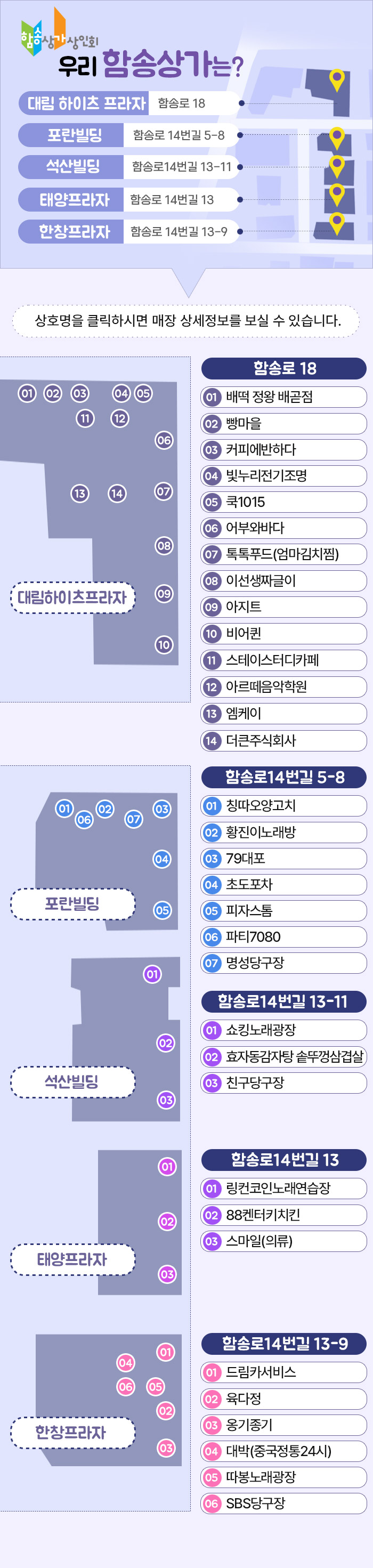
Task: Open 효자동감자탕 솥뚜껑삼겹살 store details
Action: 283,1057
